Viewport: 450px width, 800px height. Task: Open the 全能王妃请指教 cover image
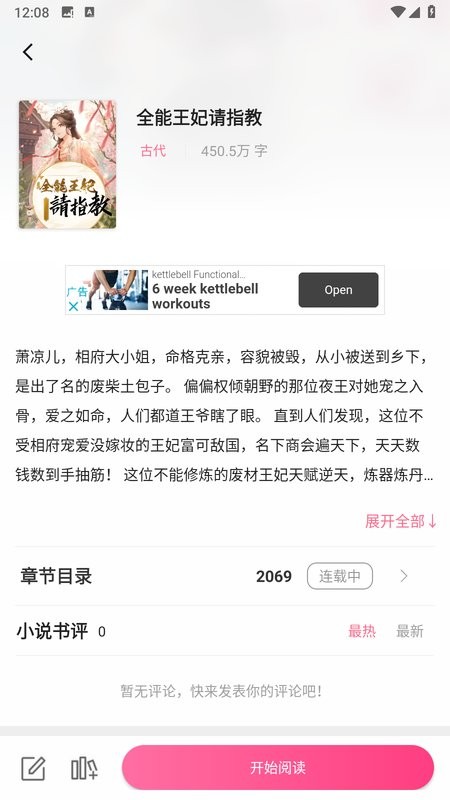67,164
